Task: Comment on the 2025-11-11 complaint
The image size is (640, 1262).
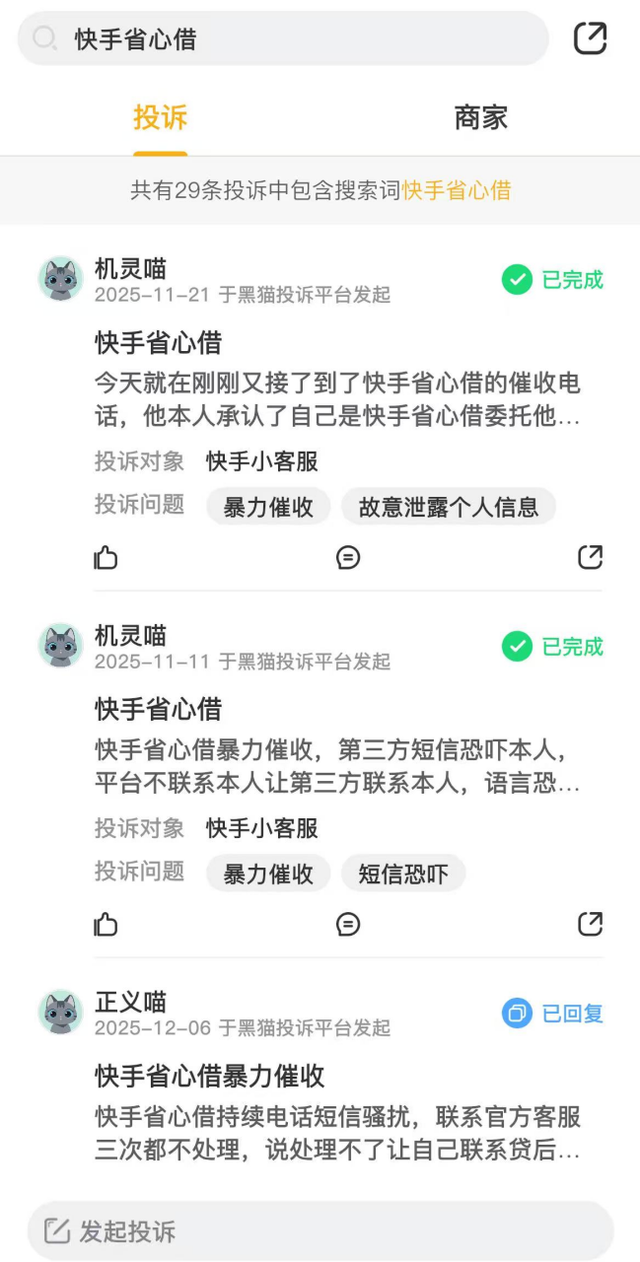Action: 348,924
